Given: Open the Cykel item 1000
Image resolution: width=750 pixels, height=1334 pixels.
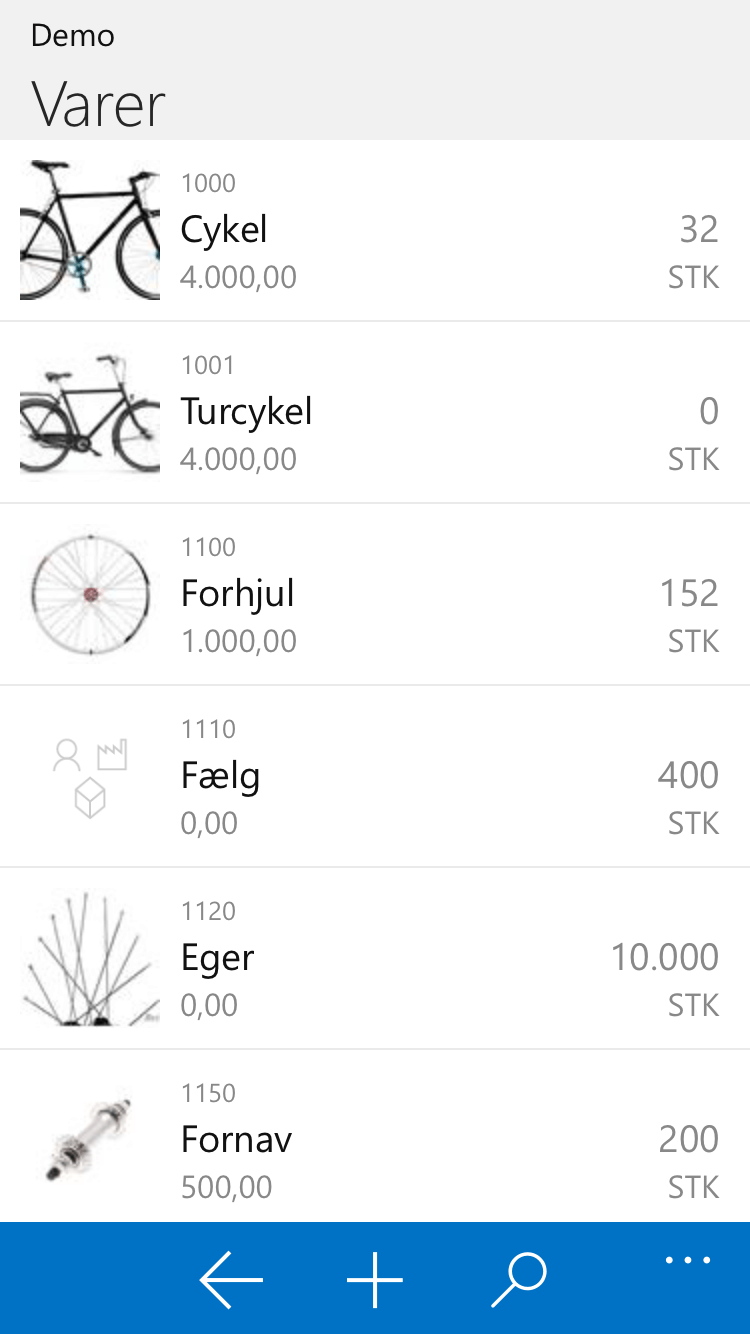Looking at the screenshot, I should (375, 231).
